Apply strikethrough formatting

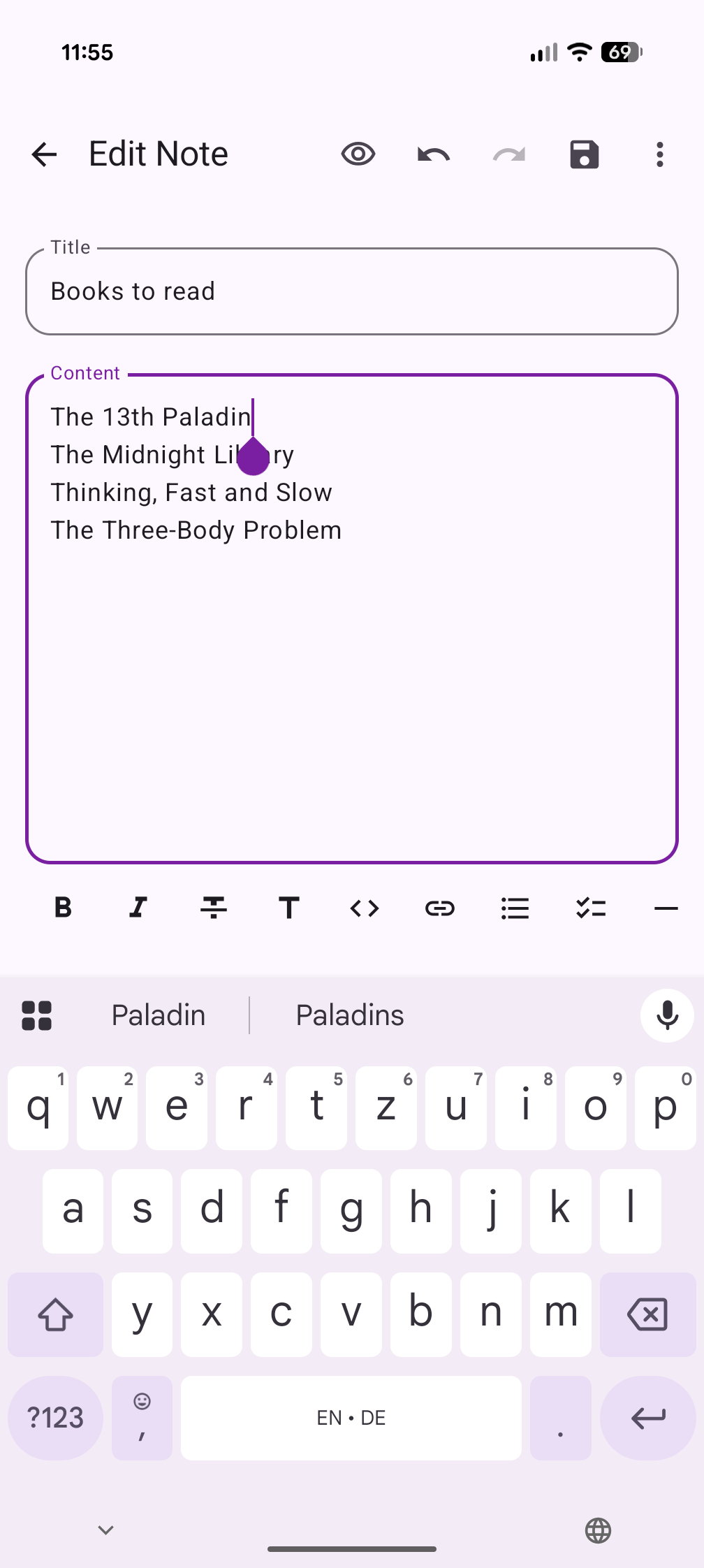point(214,908)
